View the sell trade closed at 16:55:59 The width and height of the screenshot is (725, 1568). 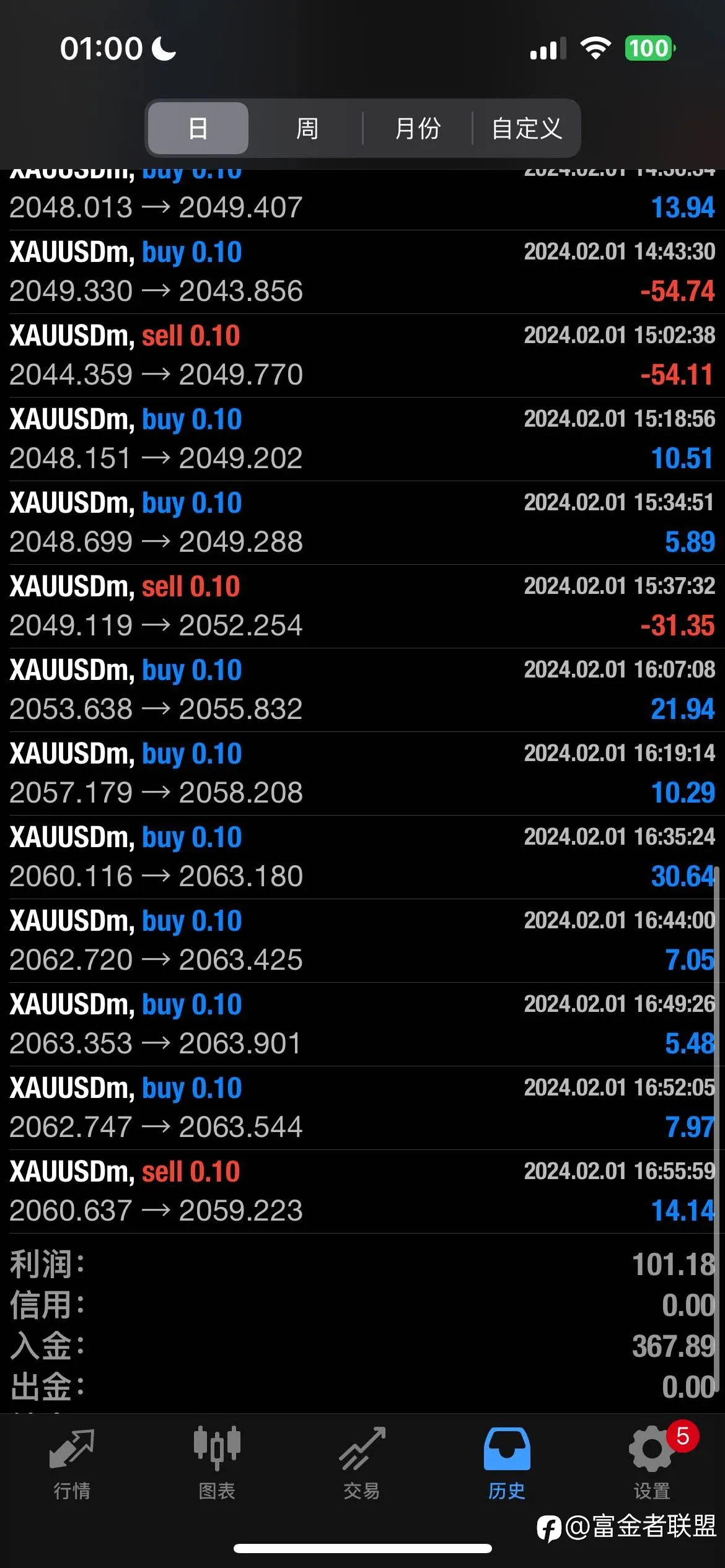(362, 1191)
